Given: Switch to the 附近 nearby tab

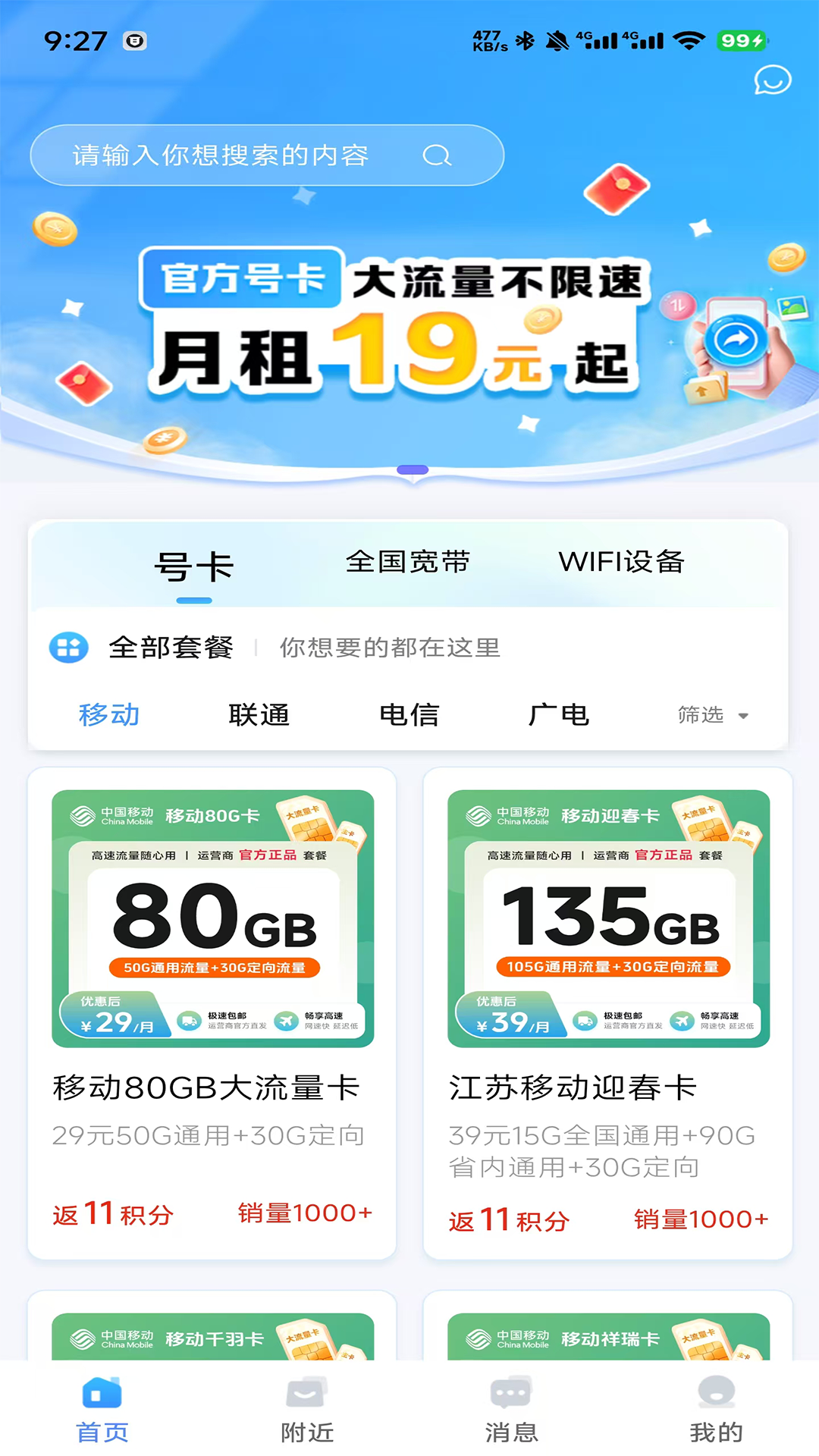Looking at the screenshot, I should (307, 1410).
